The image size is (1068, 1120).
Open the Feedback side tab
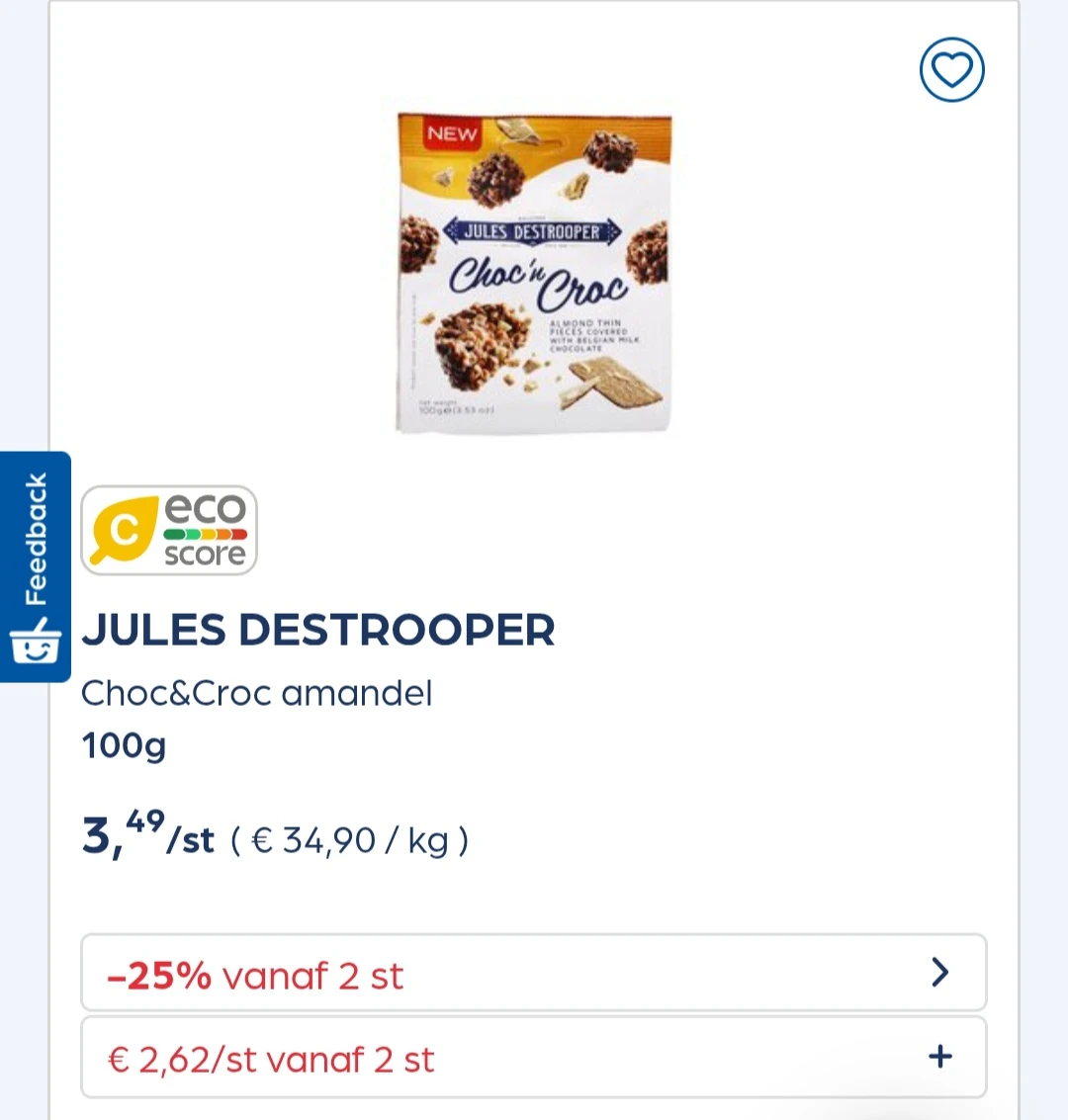[x=36, y=565]
